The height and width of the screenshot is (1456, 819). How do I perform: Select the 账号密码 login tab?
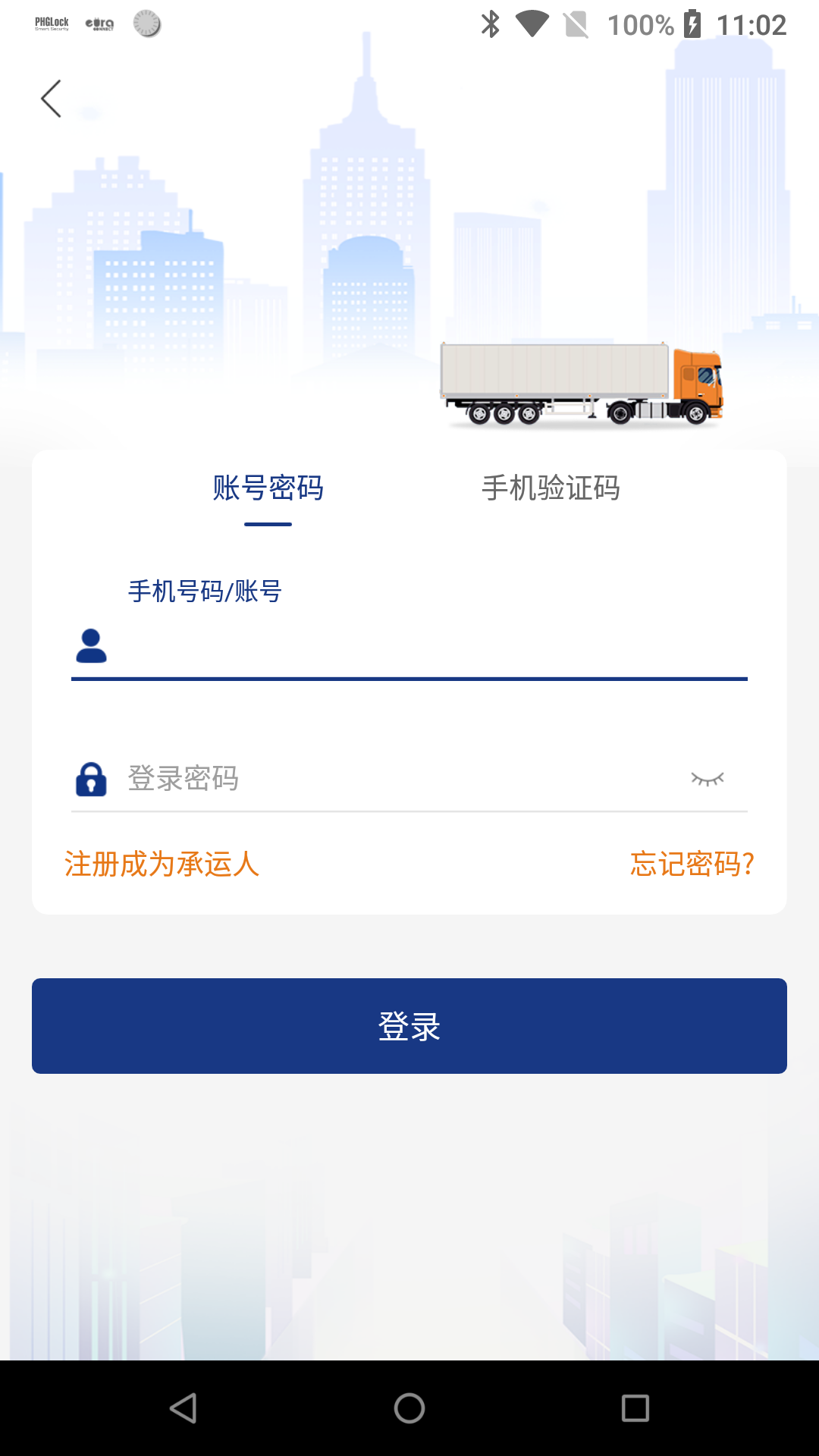(267, 489)
